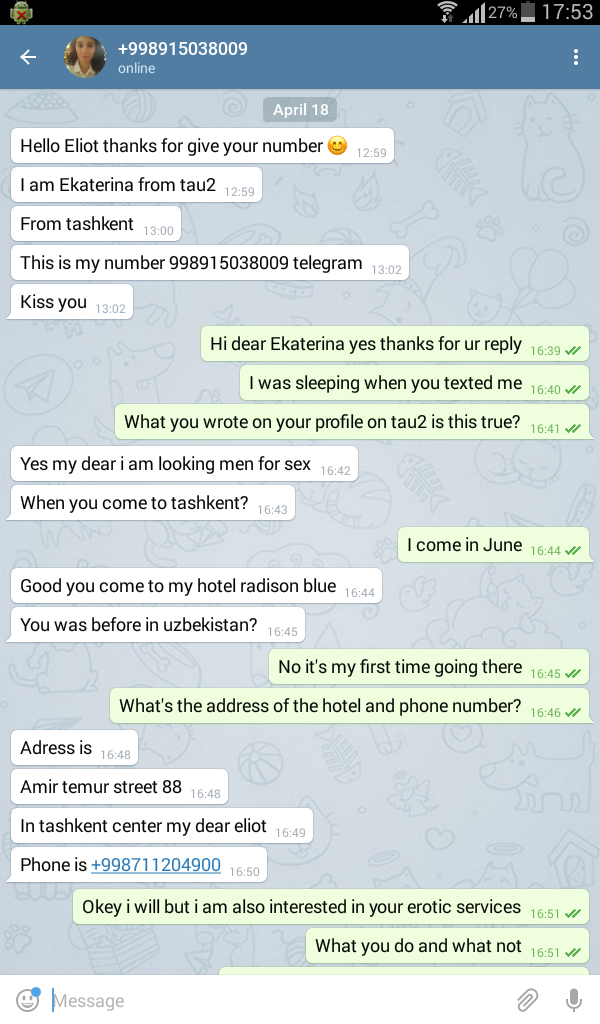
Task: Record a voice message with the microphone
Action: coord(574,1000)
